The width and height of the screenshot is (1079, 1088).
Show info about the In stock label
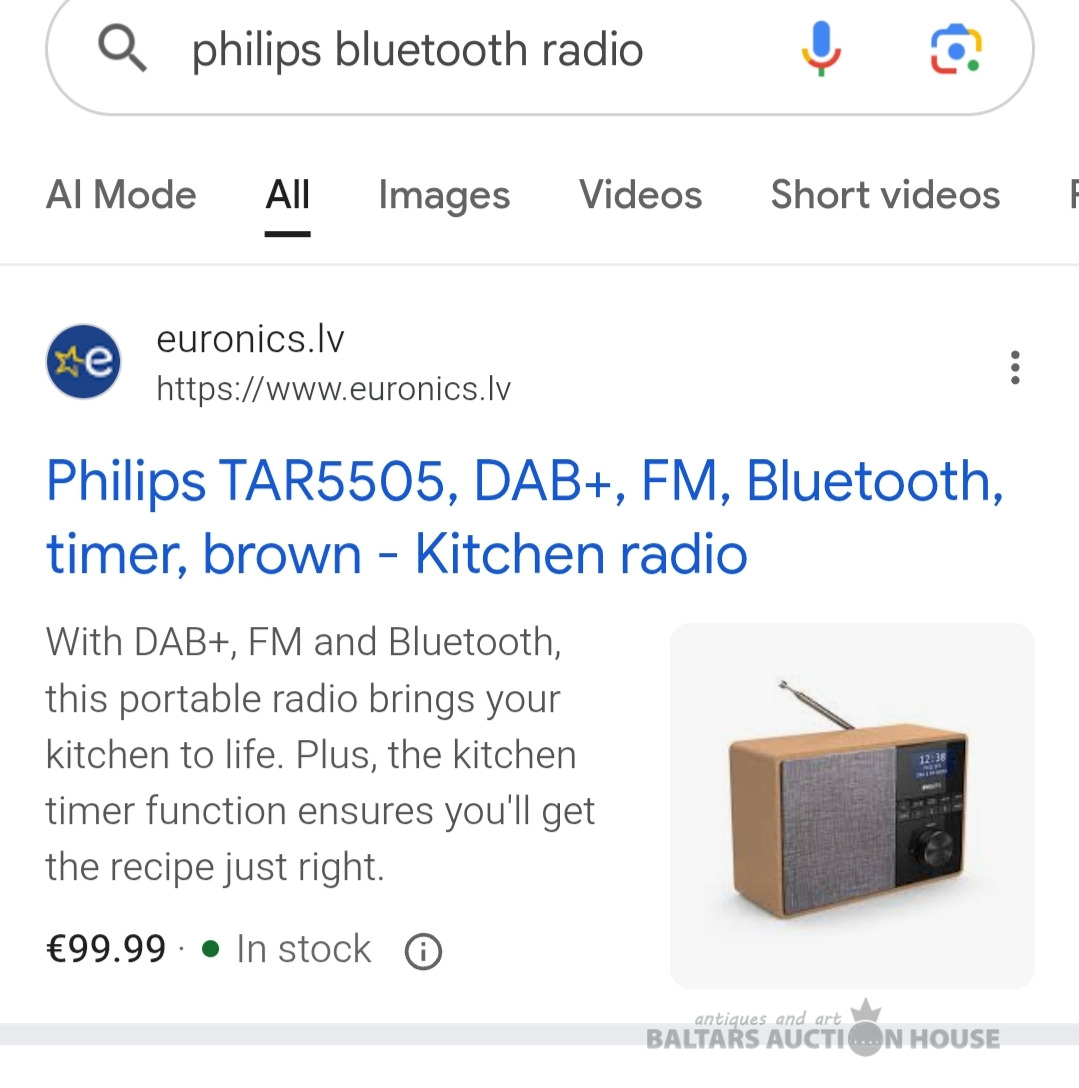pos(423,951)
